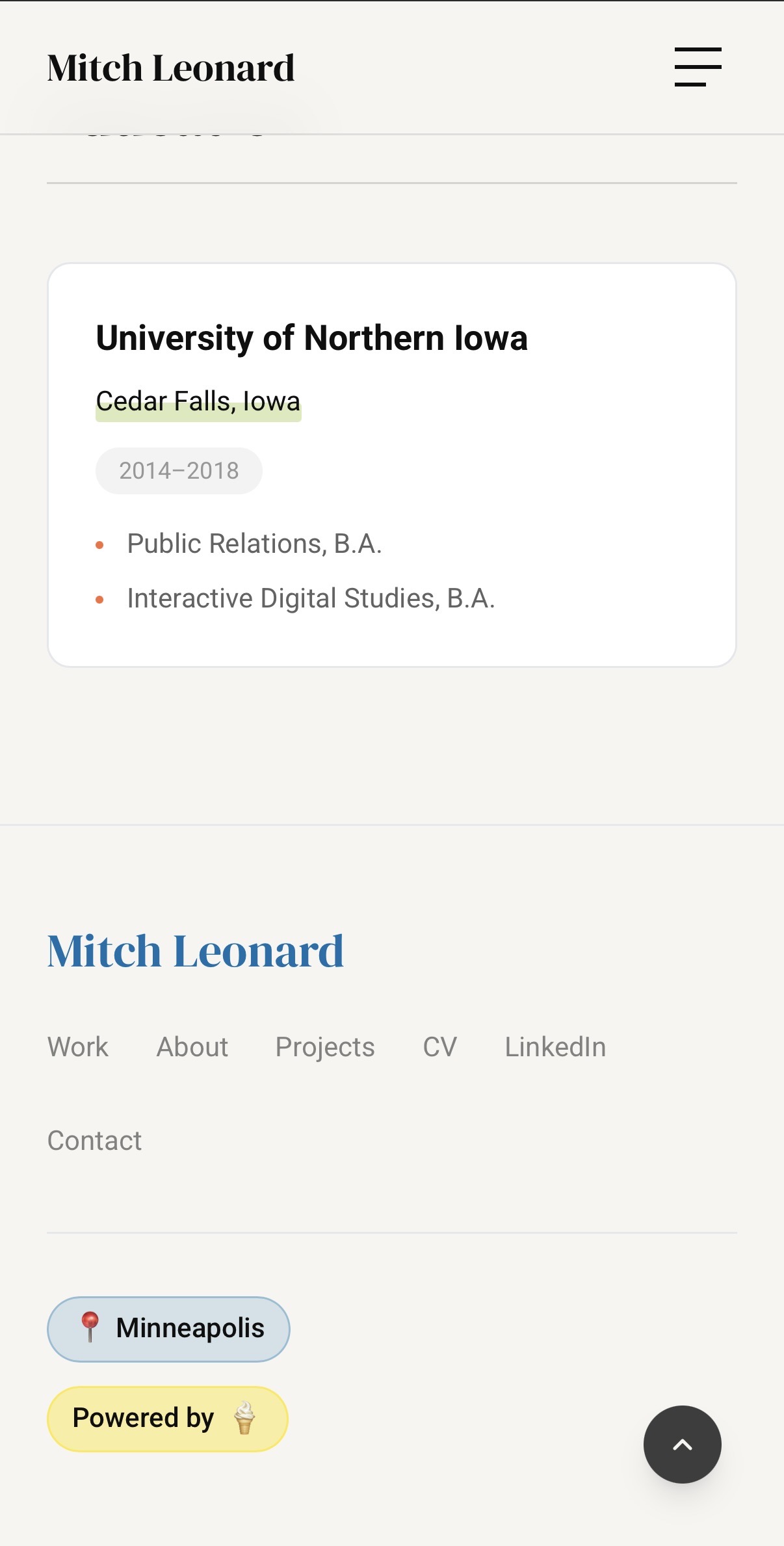Open the About link
Screen dimensions: 784x1546
pyautogui.click(x=192, y=1047)
